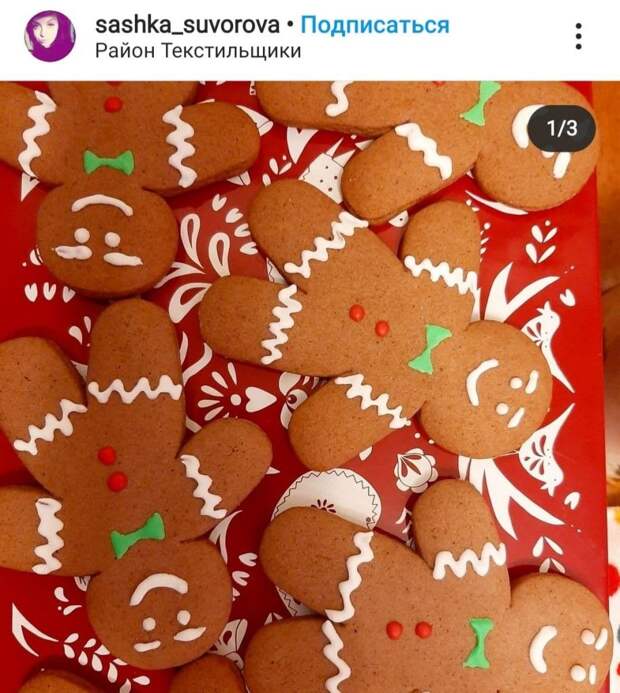The width and height of the screenshot is (620, 693).
Task: Open the Район Текстильщики location
Action: (198, 49)
